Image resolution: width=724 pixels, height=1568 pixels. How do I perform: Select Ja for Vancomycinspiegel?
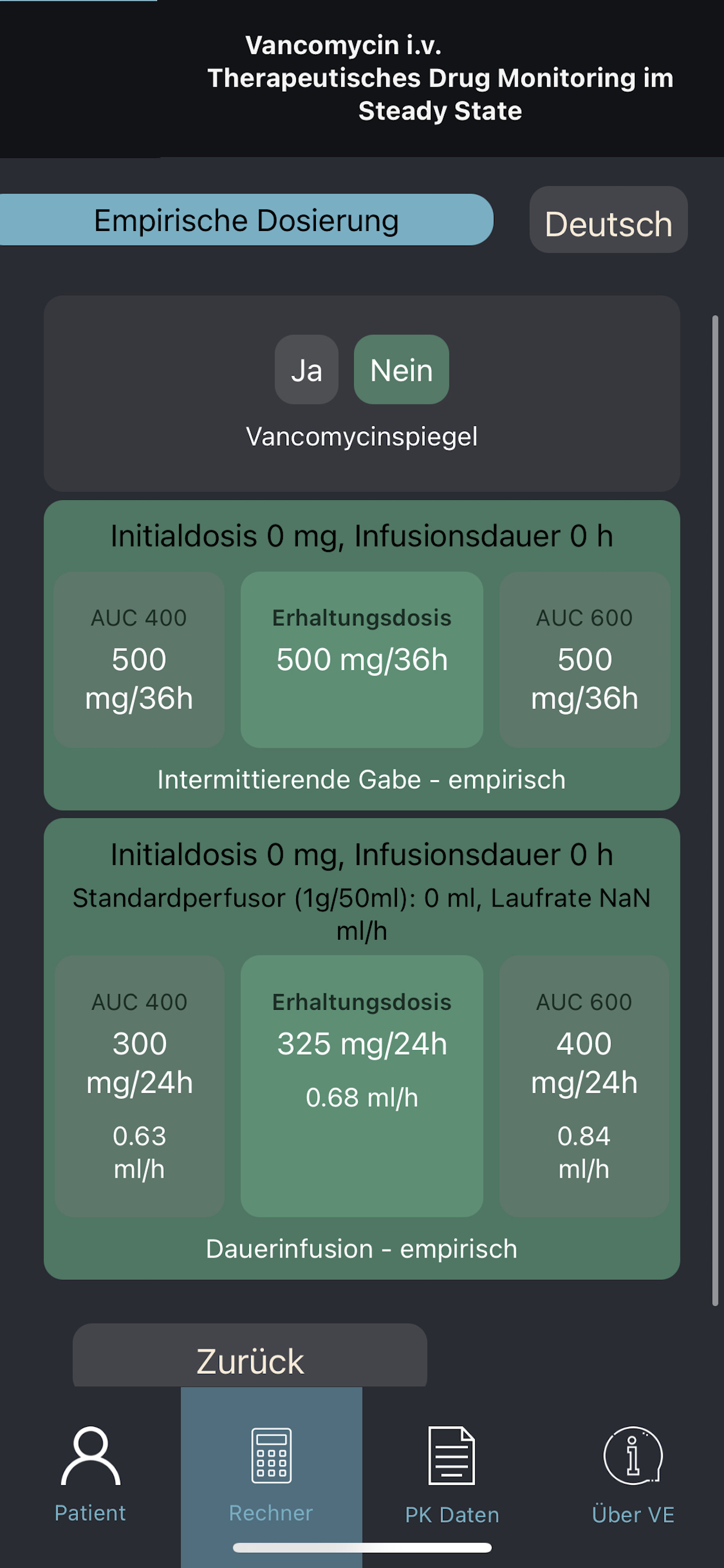(x=306, y=369)
